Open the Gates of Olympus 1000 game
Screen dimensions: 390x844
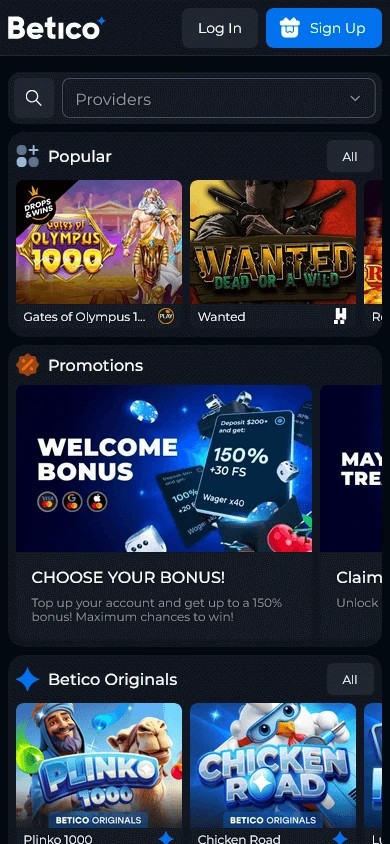(x=99, y=253)
